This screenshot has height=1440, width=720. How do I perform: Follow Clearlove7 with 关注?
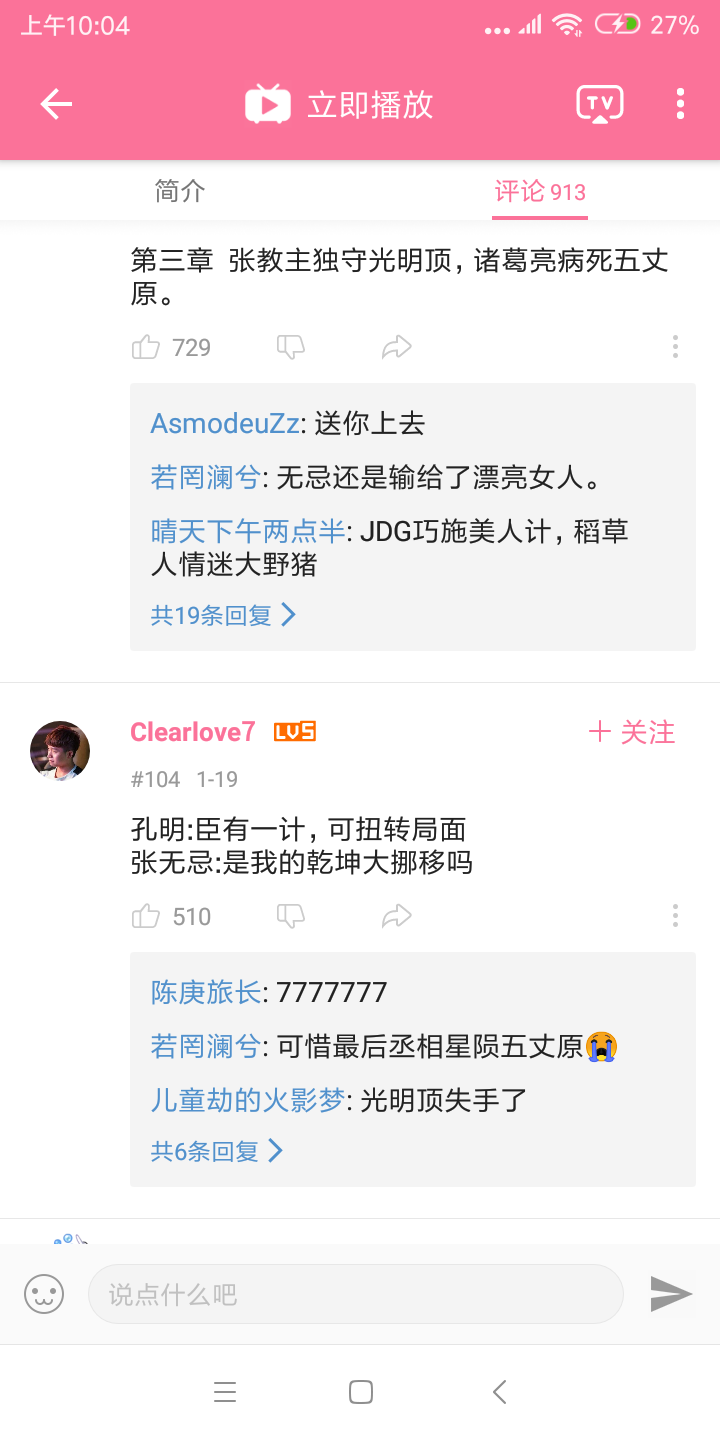point(631,732)
